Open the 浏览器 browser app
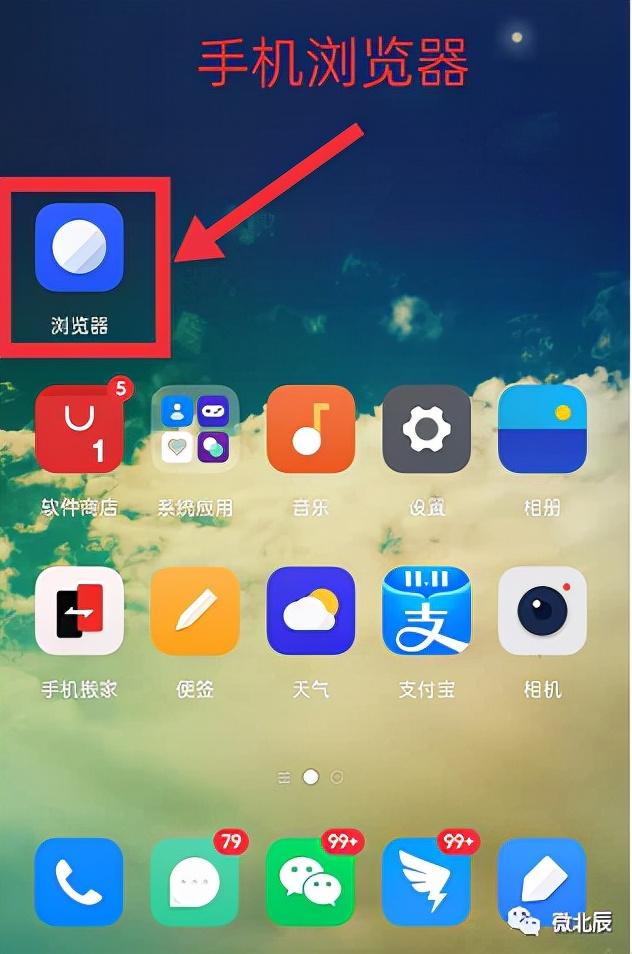 [x=79, y=248]
